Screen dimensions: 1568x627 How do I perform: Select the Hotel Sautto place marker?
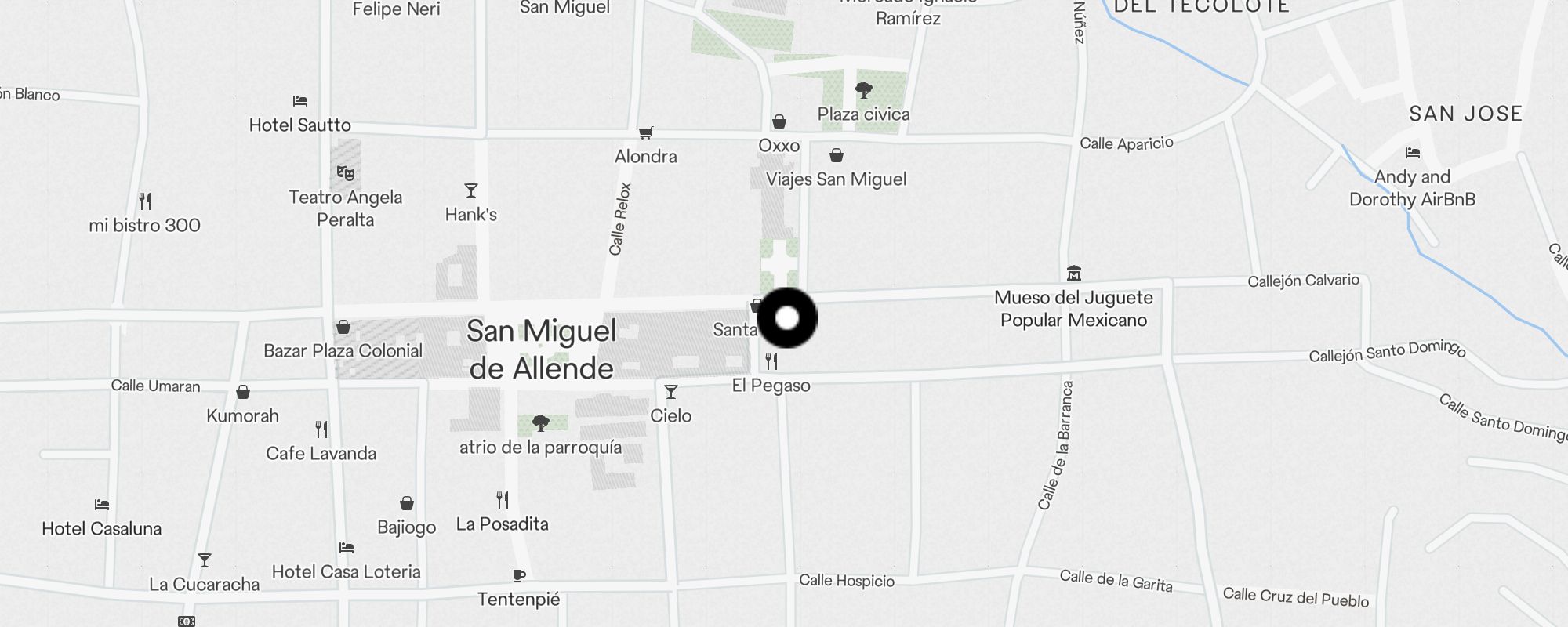(300, 102)
